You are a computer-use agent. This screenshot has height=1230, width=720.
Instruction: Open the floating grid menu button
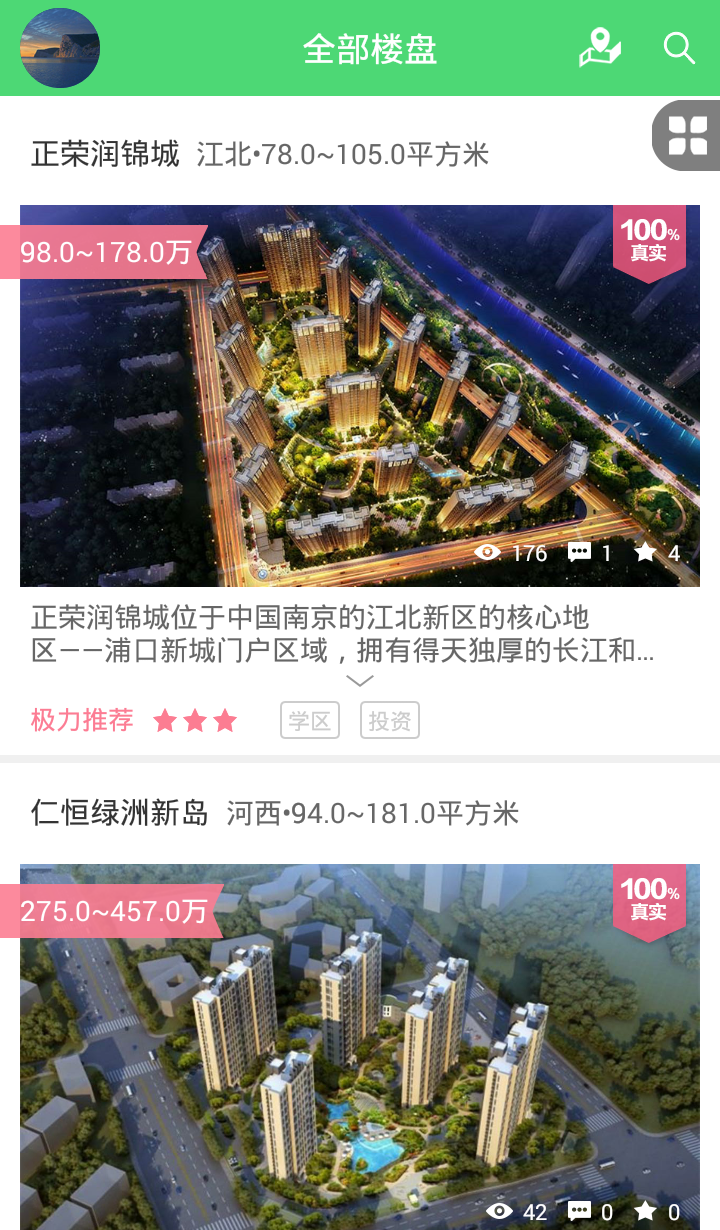tap(687, 135)
